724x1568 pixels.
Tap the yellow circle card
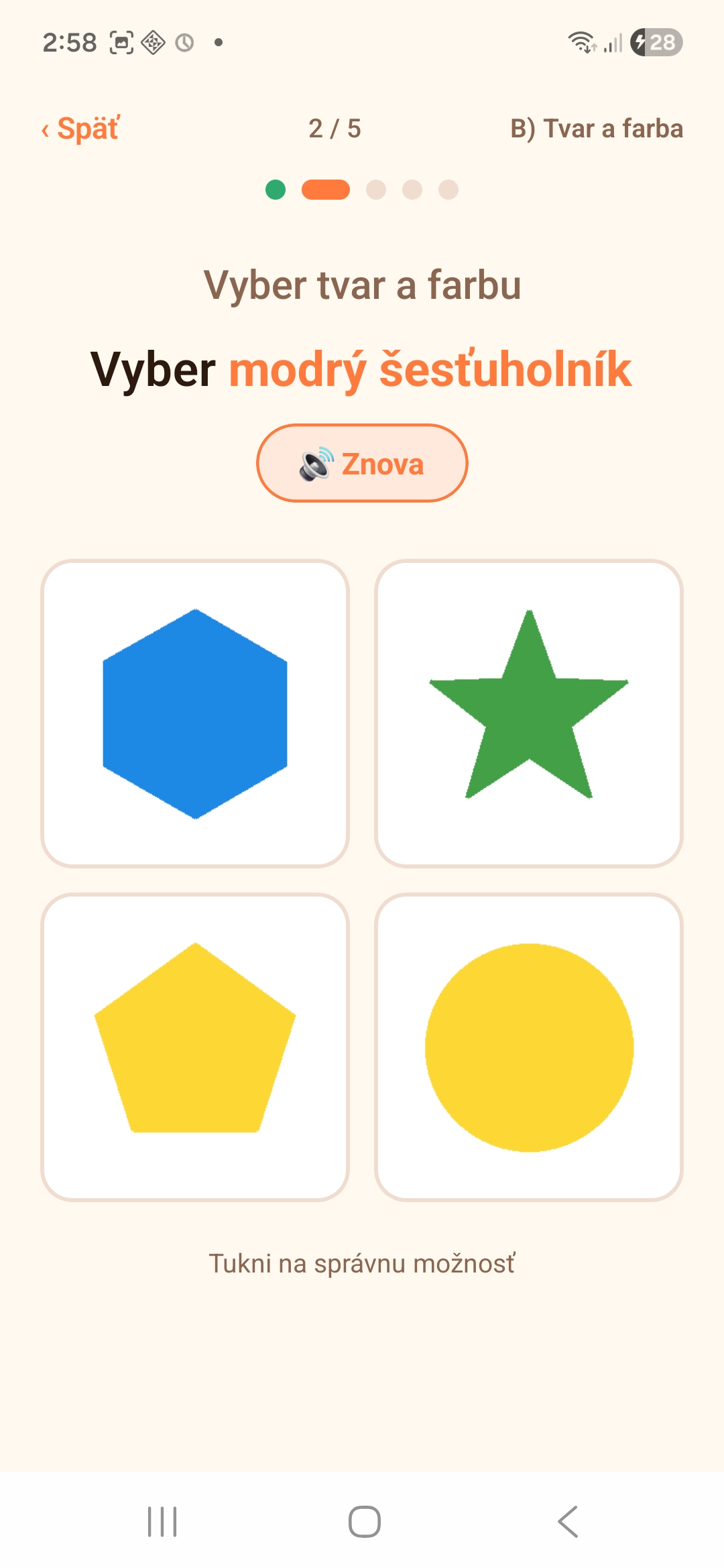(x=529, y=1047)
